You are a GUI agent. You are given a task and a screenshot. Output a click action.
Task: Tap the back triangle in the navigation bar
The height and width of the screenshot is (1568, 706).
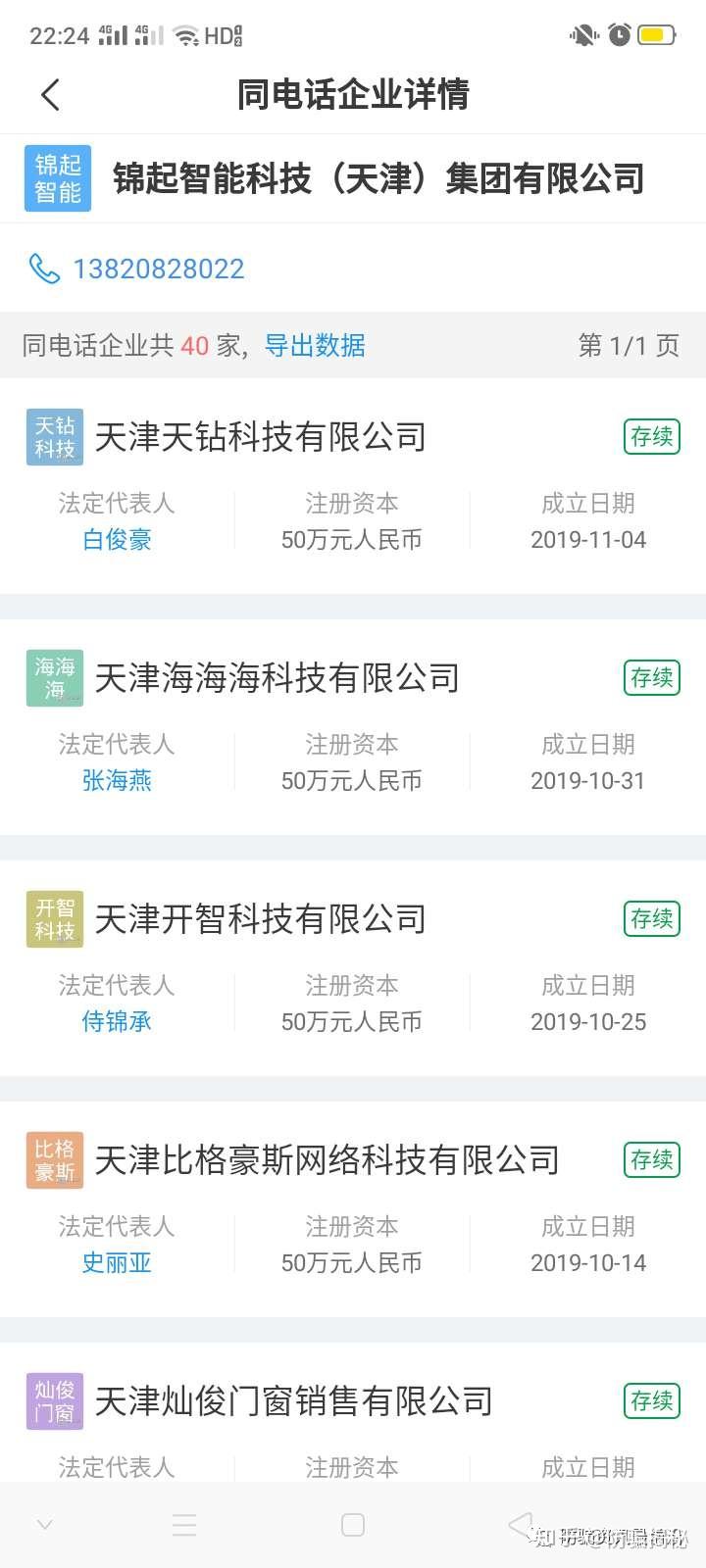pyautogui.click(x=520, y=1525)
